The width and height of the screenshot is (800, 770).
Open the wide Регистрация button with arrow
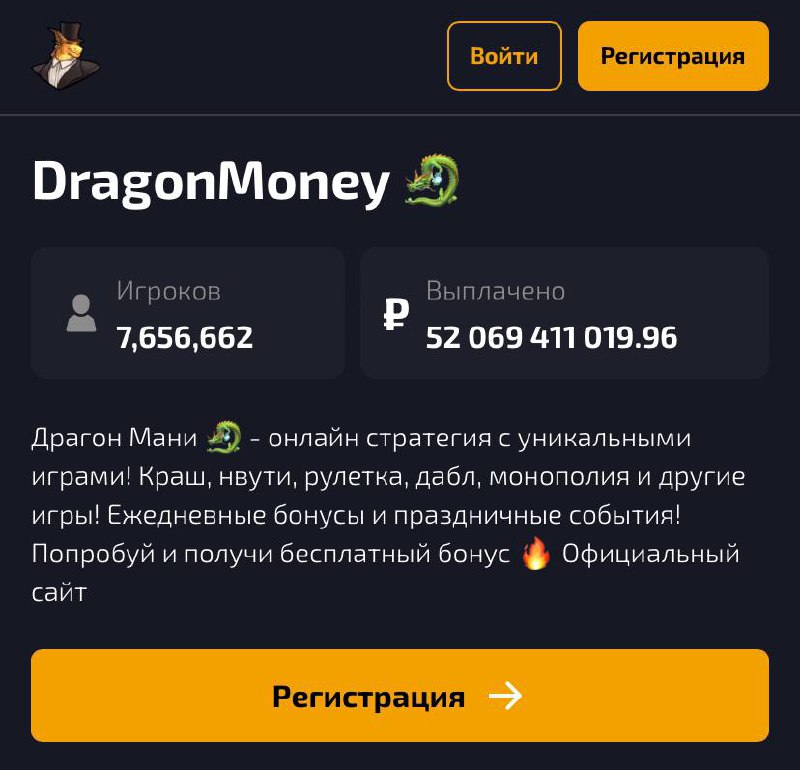(399, 695)
